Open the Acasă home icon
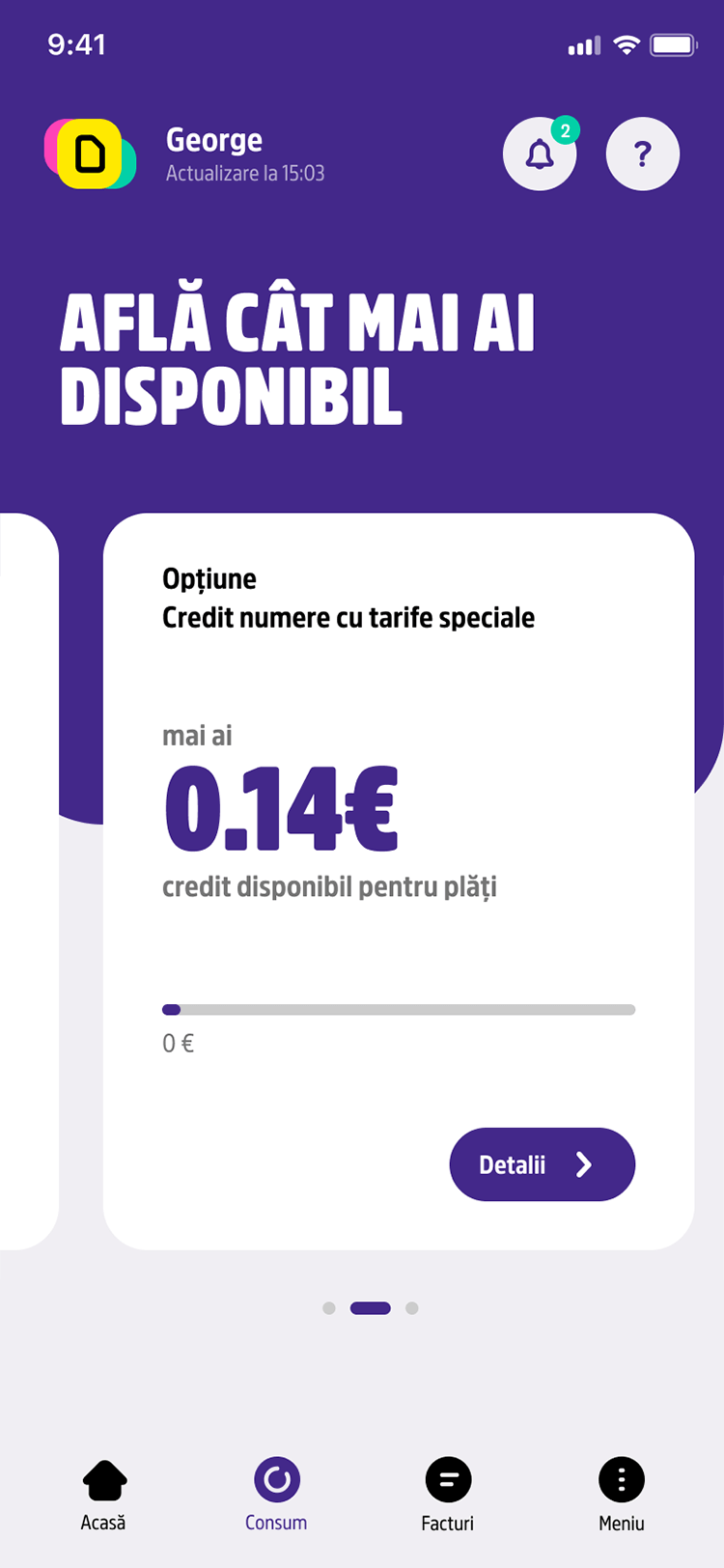Screen dimensions: 724x1568 [103, 1477]
